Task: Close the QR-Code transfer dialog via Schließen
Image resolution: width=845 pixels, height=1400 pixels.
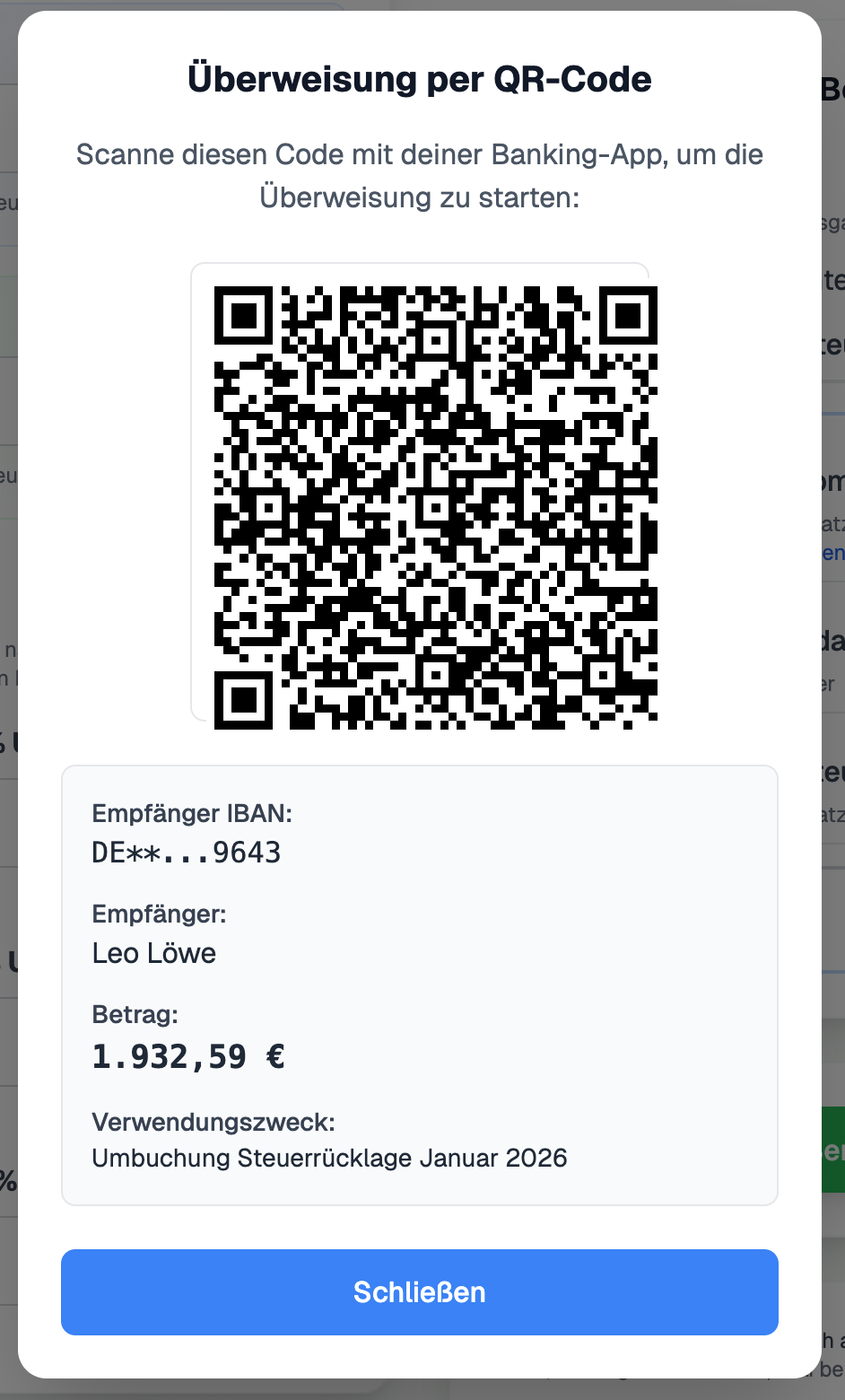Action: [x=419, y=1291]
